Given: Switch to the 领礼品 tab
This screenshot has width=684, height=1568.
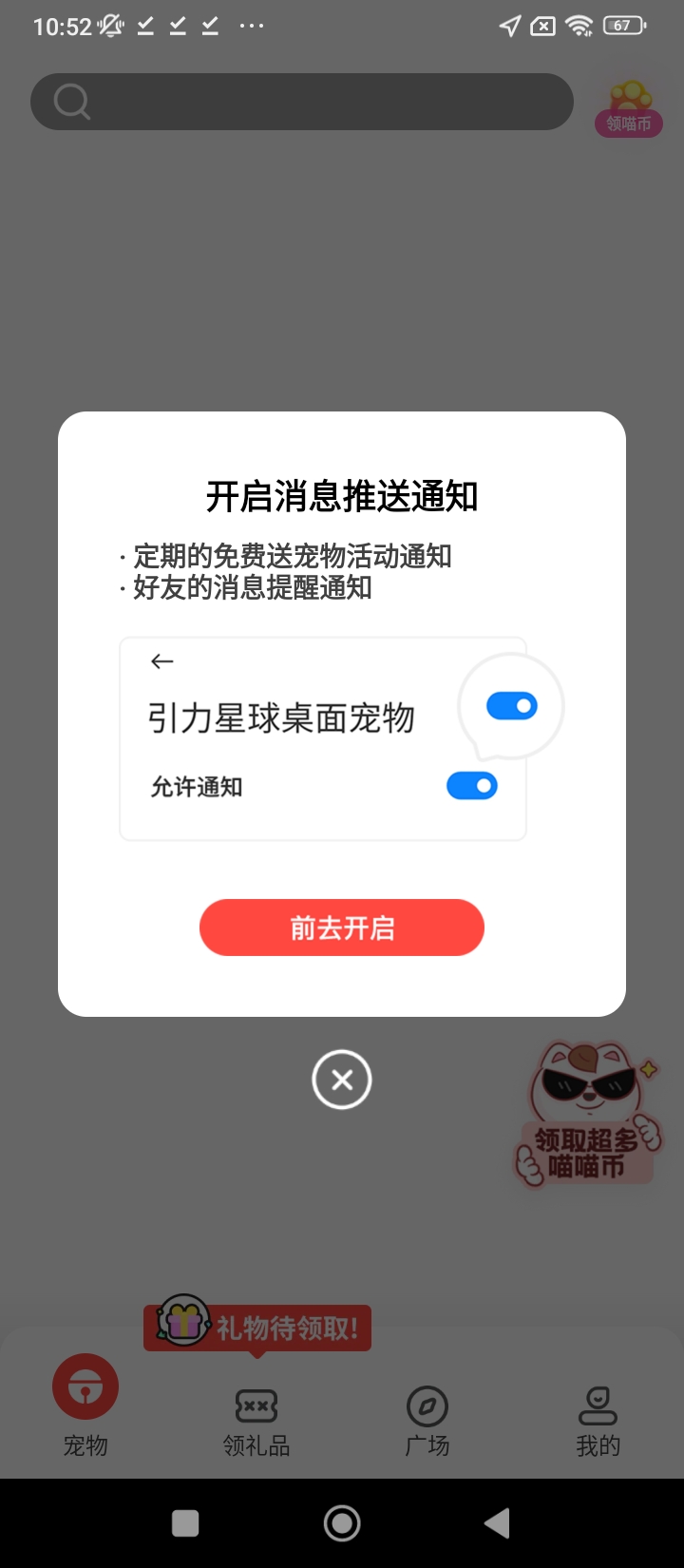Looking at the screenshot, I should point(256,1421).
